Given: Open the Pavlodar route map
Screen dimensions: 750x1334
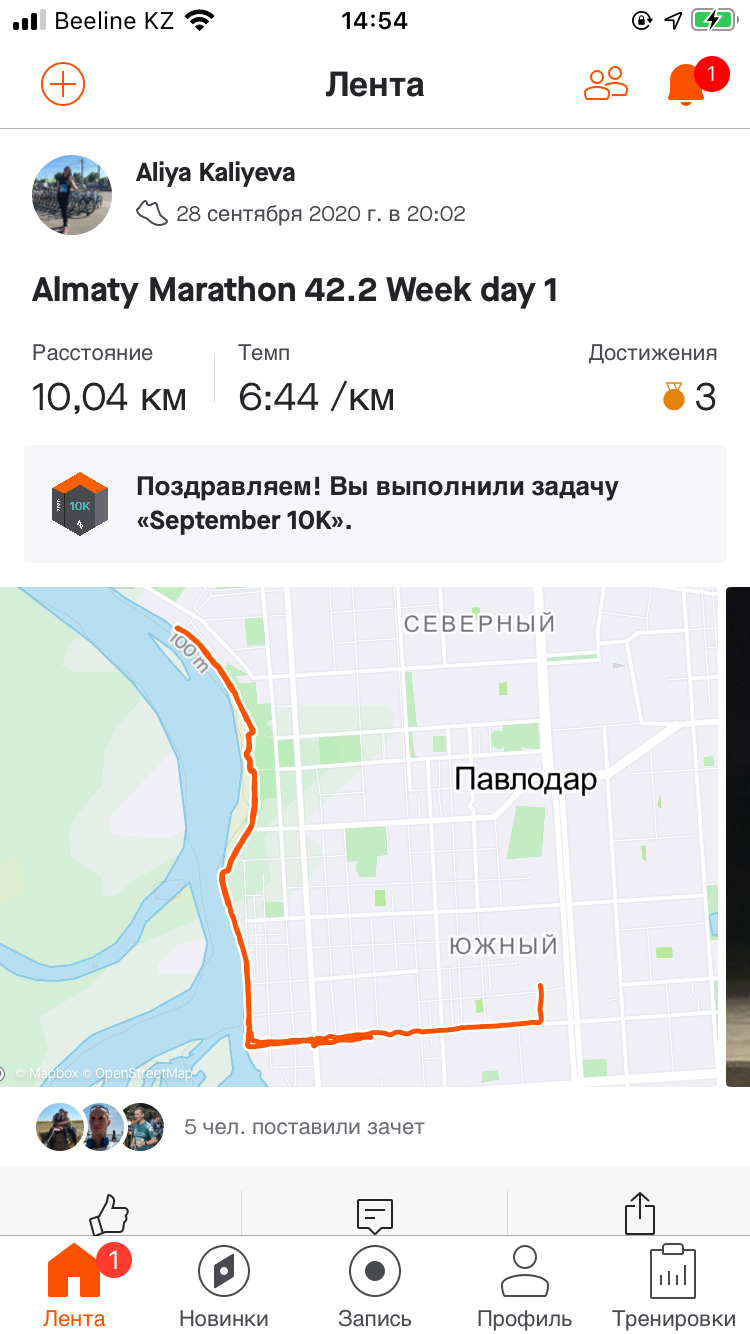Looking at the screenshot, I should coord(360,836).
